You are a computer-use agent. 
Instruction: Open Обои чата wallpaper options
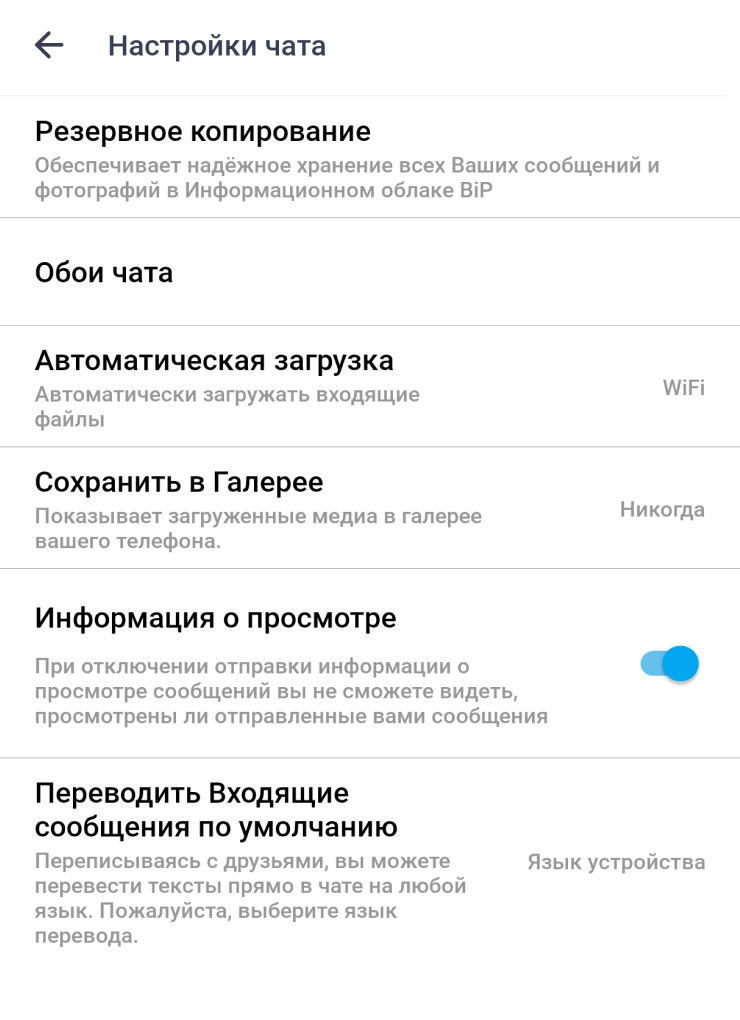pyautogui.click(x=369, y=272)
